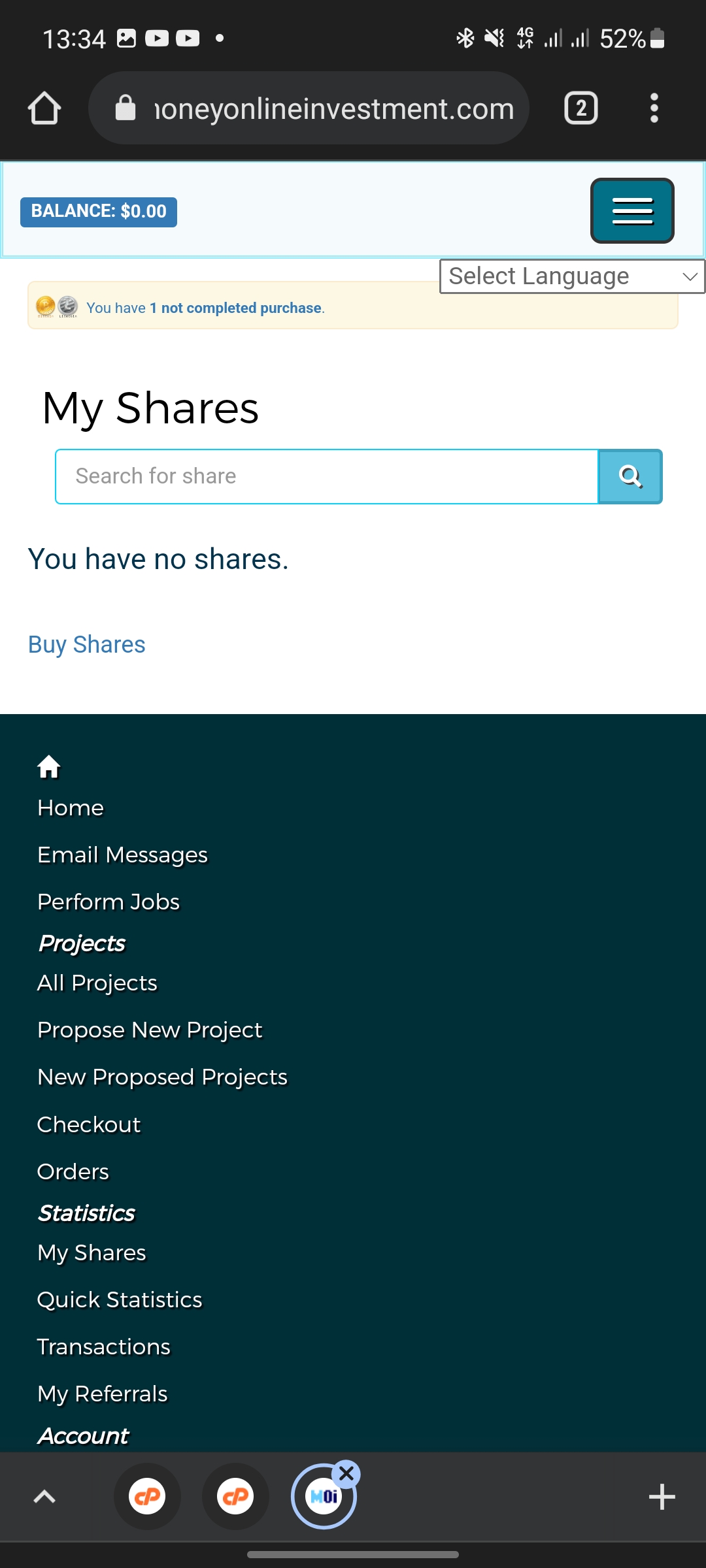This screenshot has width=706, height=1568.
Task: Tap the magnifier search button
Action: [630, 476]
